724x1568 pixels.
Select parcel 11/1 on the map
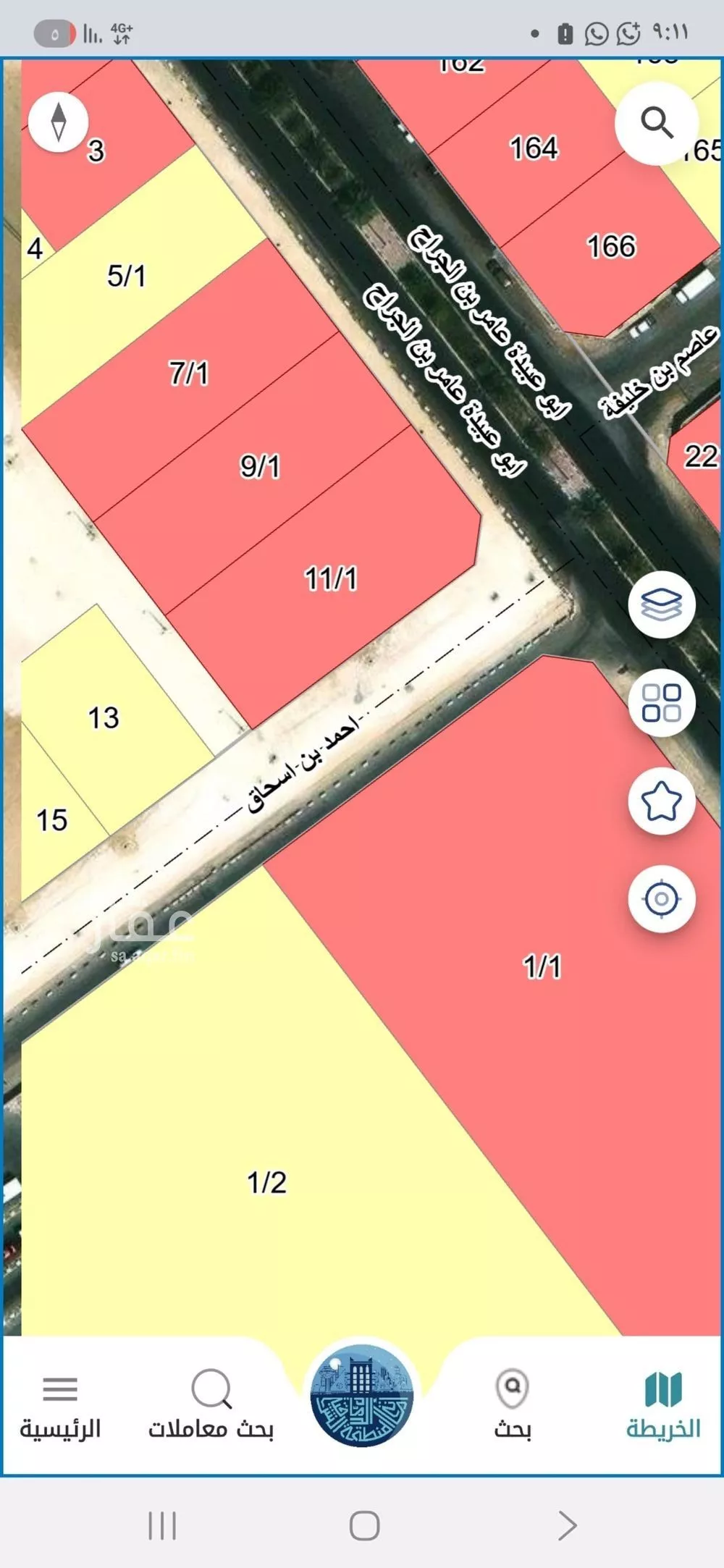pyautogui.click(x=330, y=579)
